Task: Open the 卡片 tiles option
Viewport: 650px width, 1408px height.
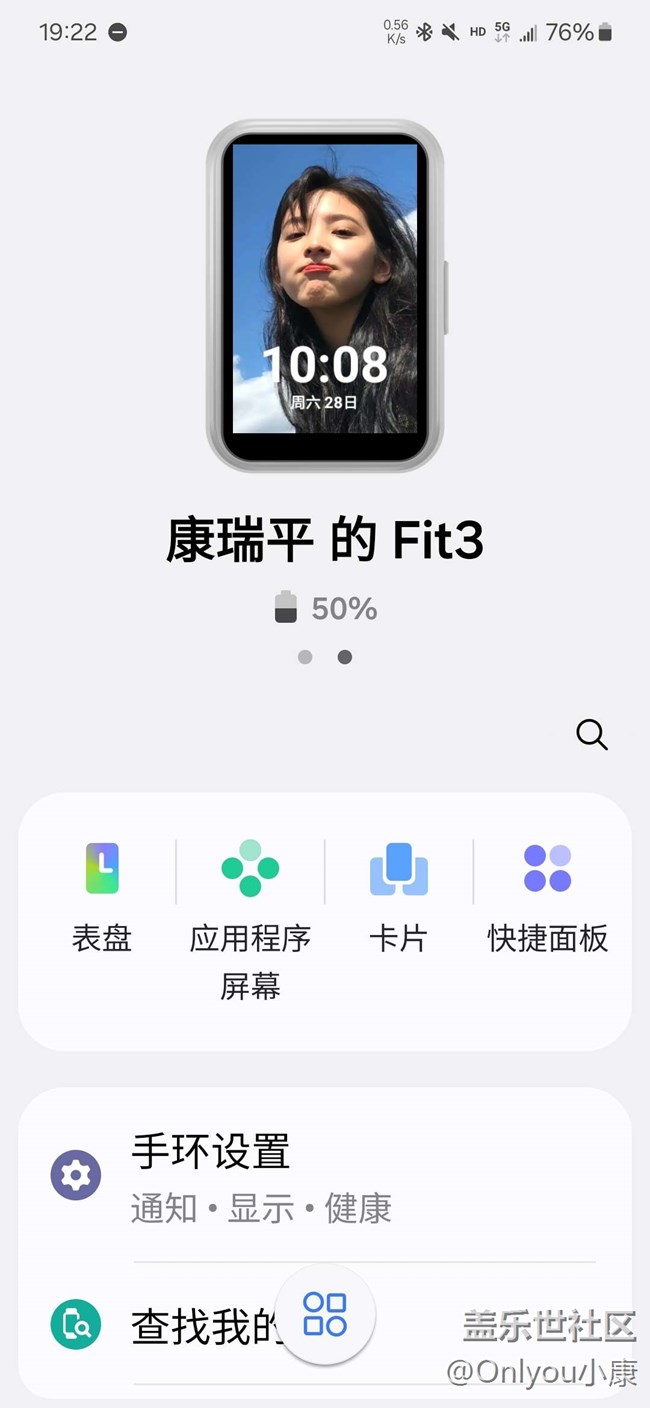Action: (x=398, y=897)
